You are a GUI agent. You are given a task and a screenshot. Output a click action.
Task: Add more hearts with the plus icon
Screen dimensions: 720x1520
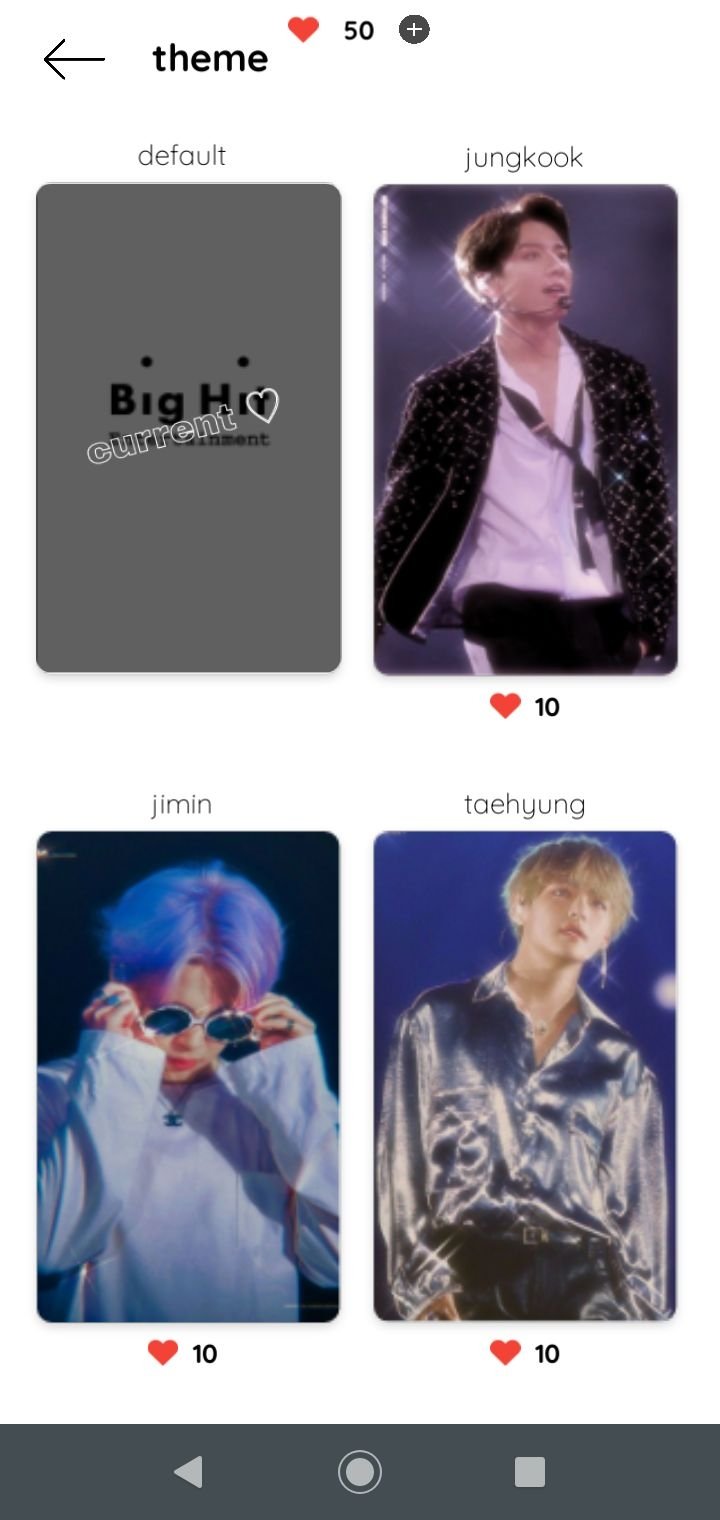[x=414, y=30]
